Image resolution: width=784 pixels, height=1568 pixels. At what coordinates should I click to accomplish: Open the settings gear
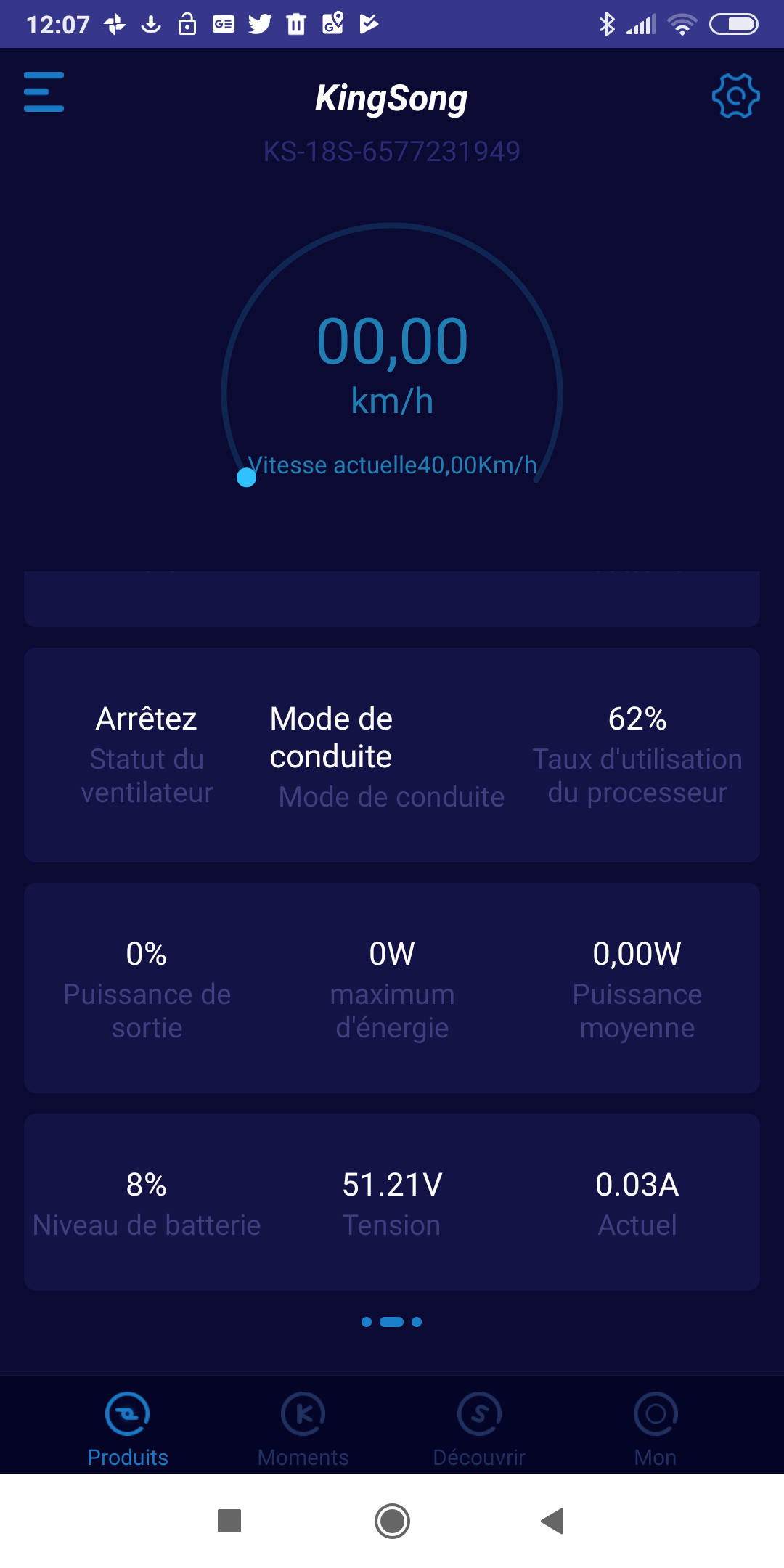[735, 96]
